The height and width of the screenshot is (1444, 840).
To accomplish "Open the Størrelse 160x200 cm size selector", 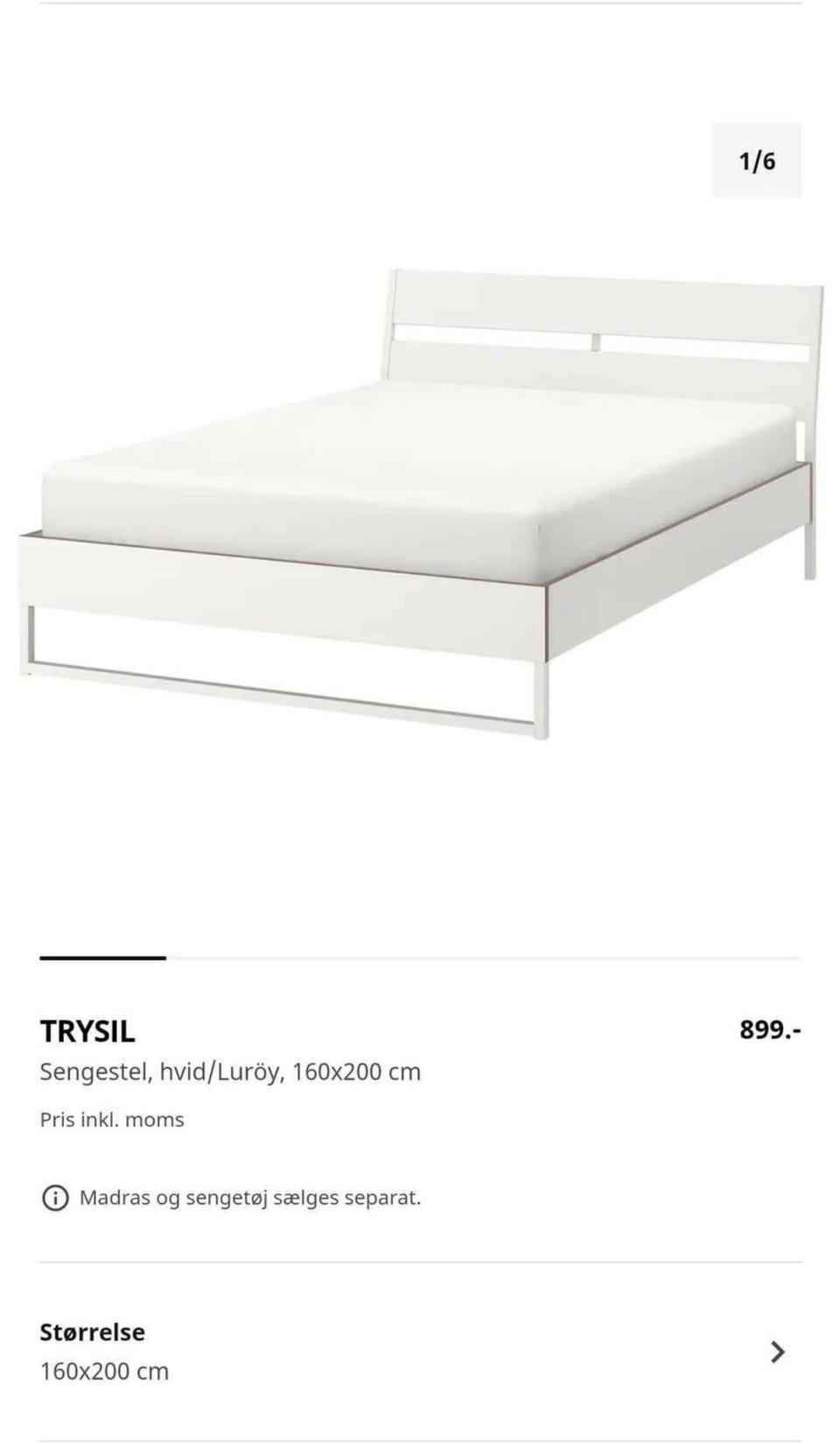I will tap(420, 1352).
